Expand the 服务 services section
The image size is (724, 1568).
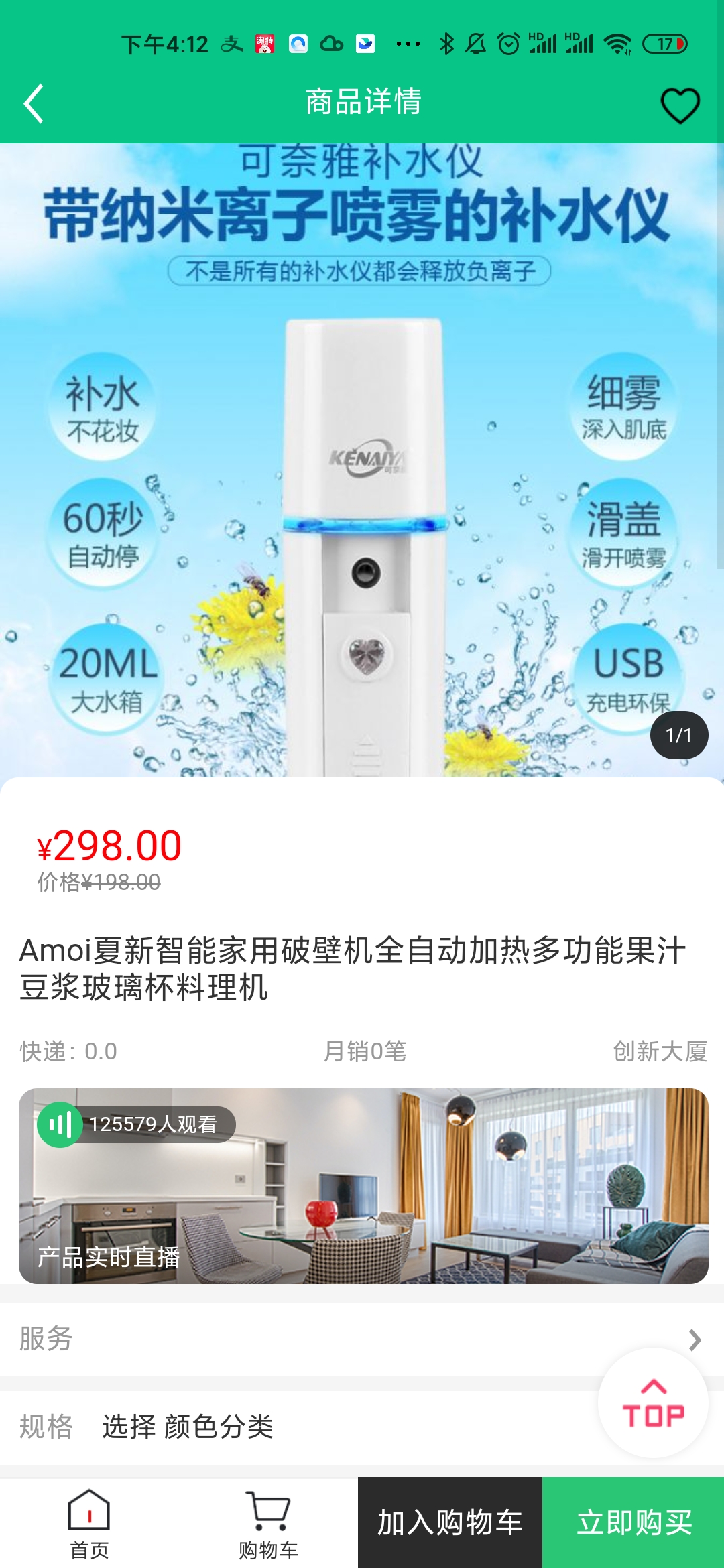tap(362, 1341)
